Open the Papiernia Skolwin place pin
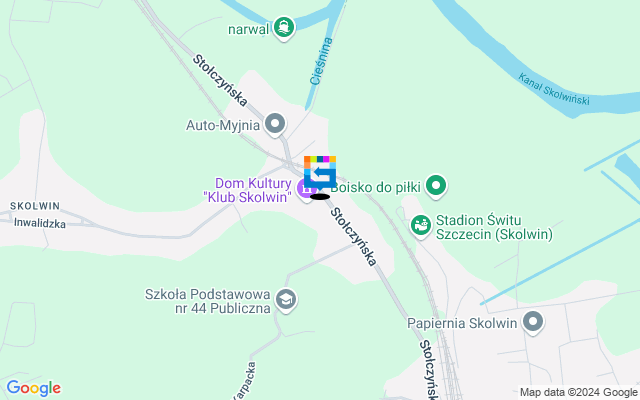640x400 pixels. point(533,322)
